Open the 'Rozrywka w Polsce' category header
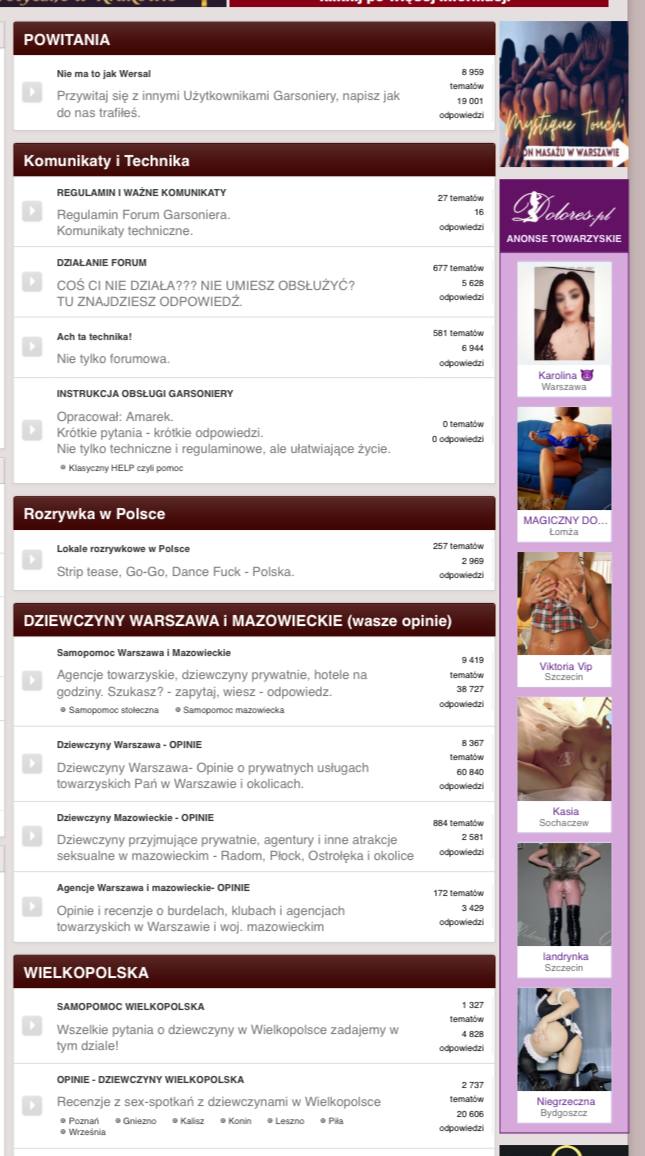Screen dimensions: 645x1156 point(94,514)
